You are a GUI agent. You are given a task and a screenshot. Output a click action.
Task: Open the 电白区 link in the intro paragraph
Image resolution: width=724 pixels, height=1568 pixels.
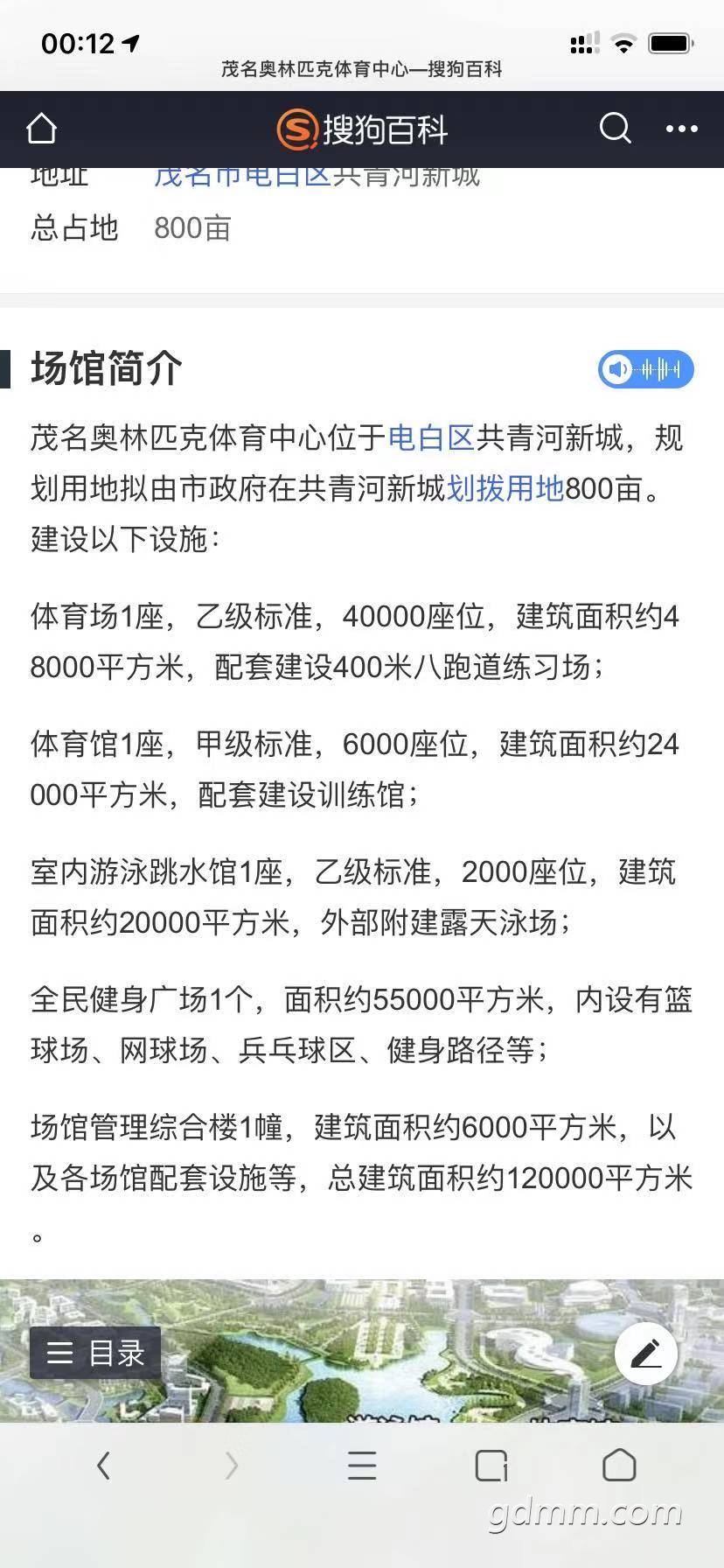(431, 437)
